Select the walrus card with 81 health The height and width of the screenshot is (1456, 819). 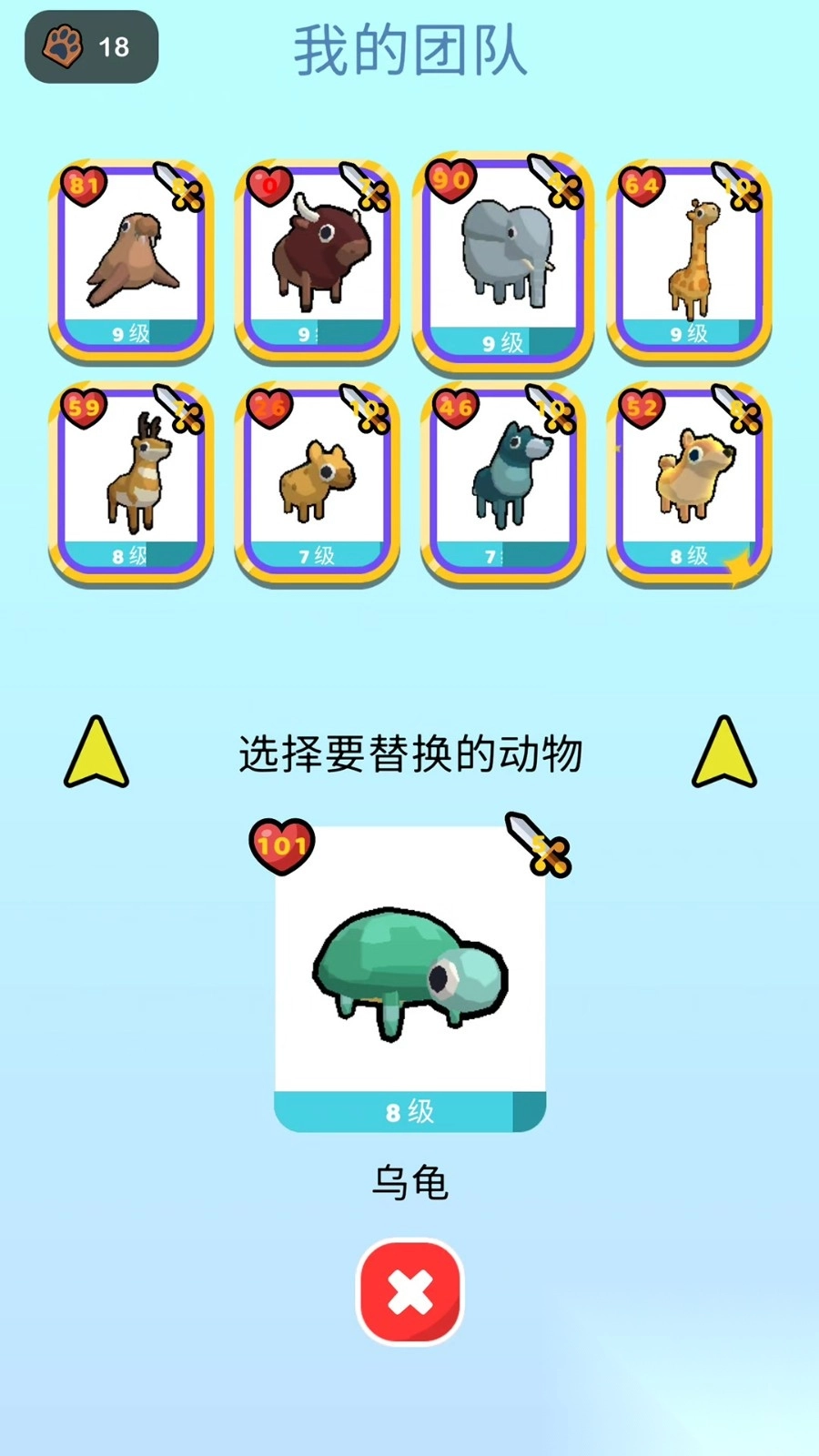tap(130, 259)
